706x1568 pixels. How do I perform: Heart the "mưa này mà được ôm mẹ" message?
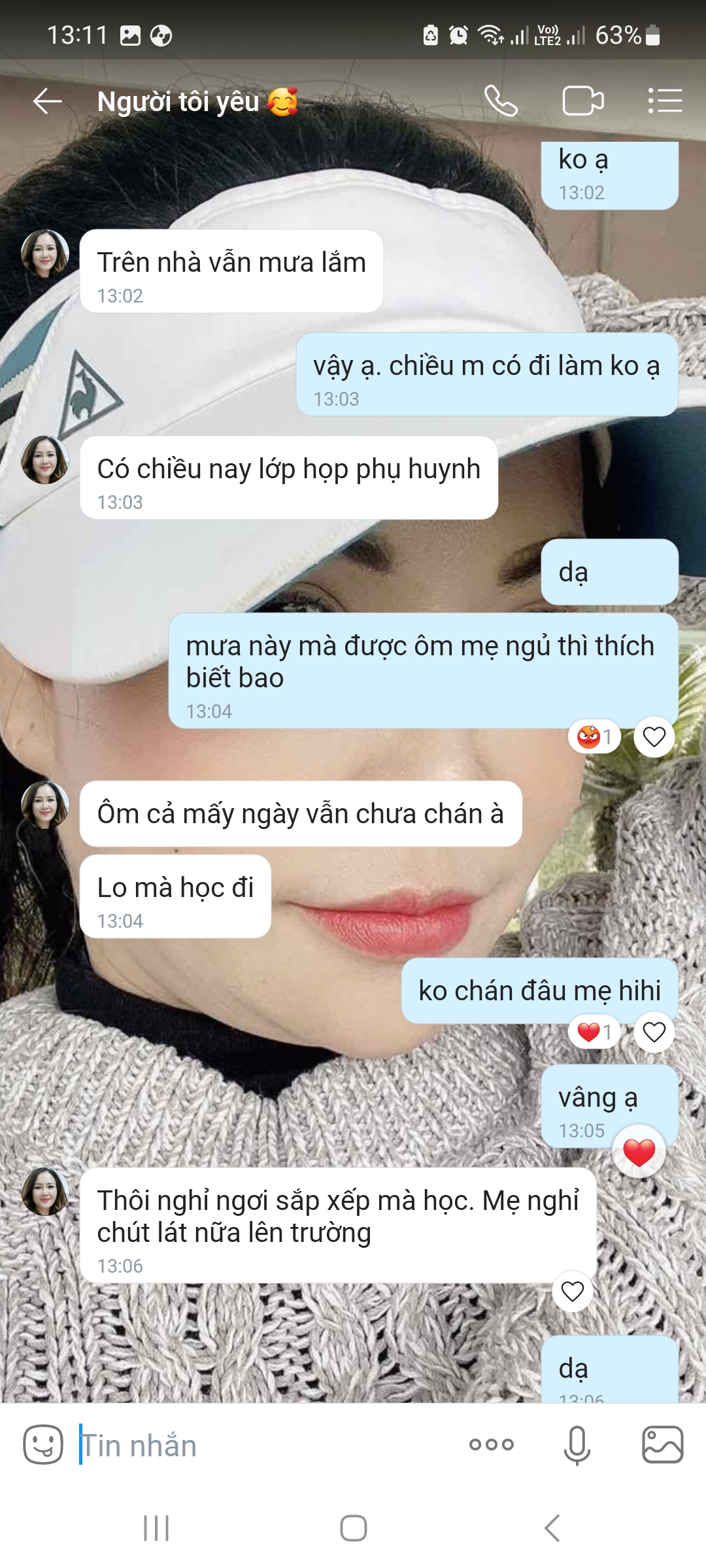(654, 737)
